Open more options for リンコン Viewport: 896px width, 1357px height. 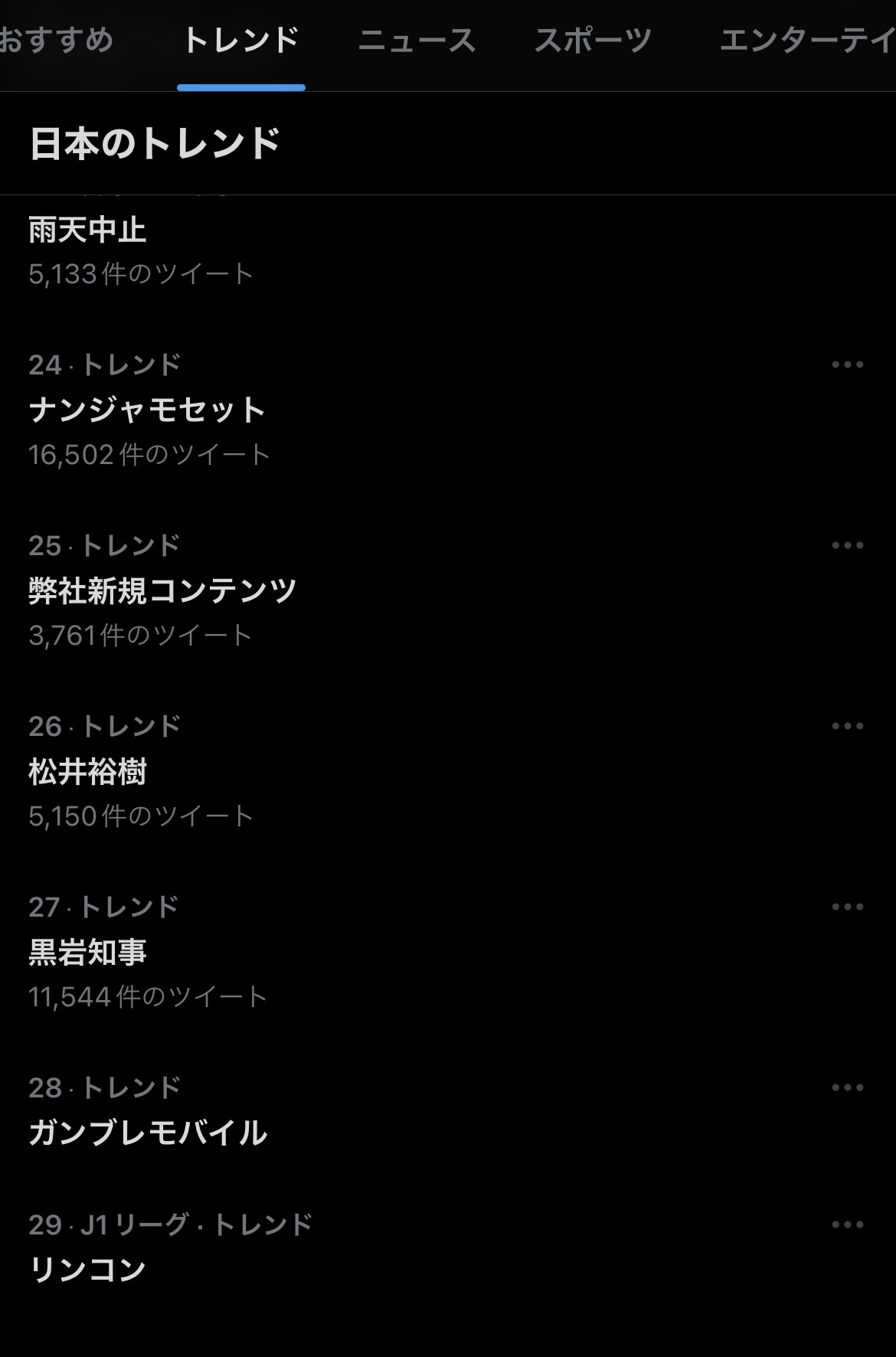pos(847,1225)
